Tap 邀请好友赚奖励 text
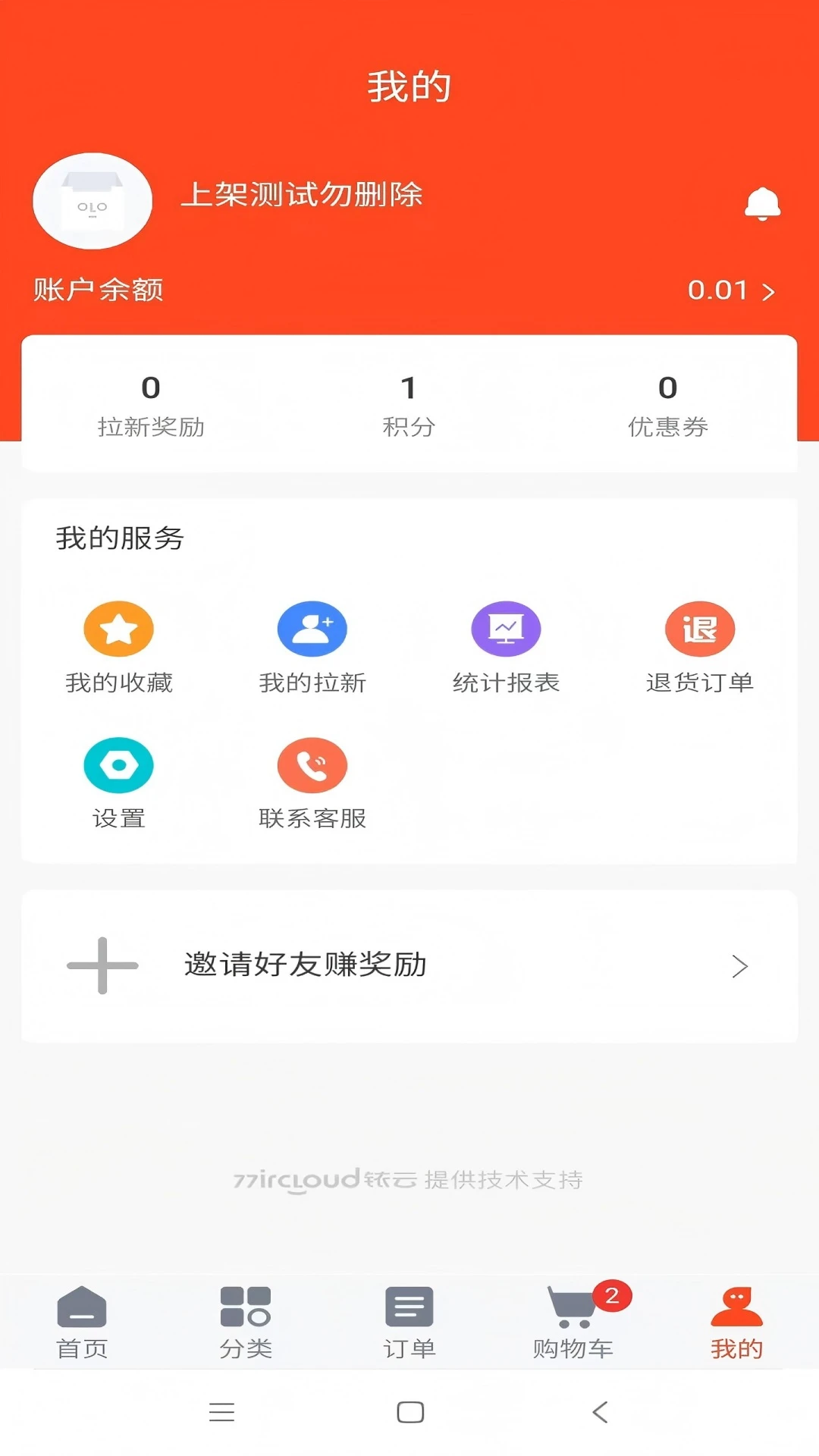This screenshot has width=819, height=1456. [305, 965]
